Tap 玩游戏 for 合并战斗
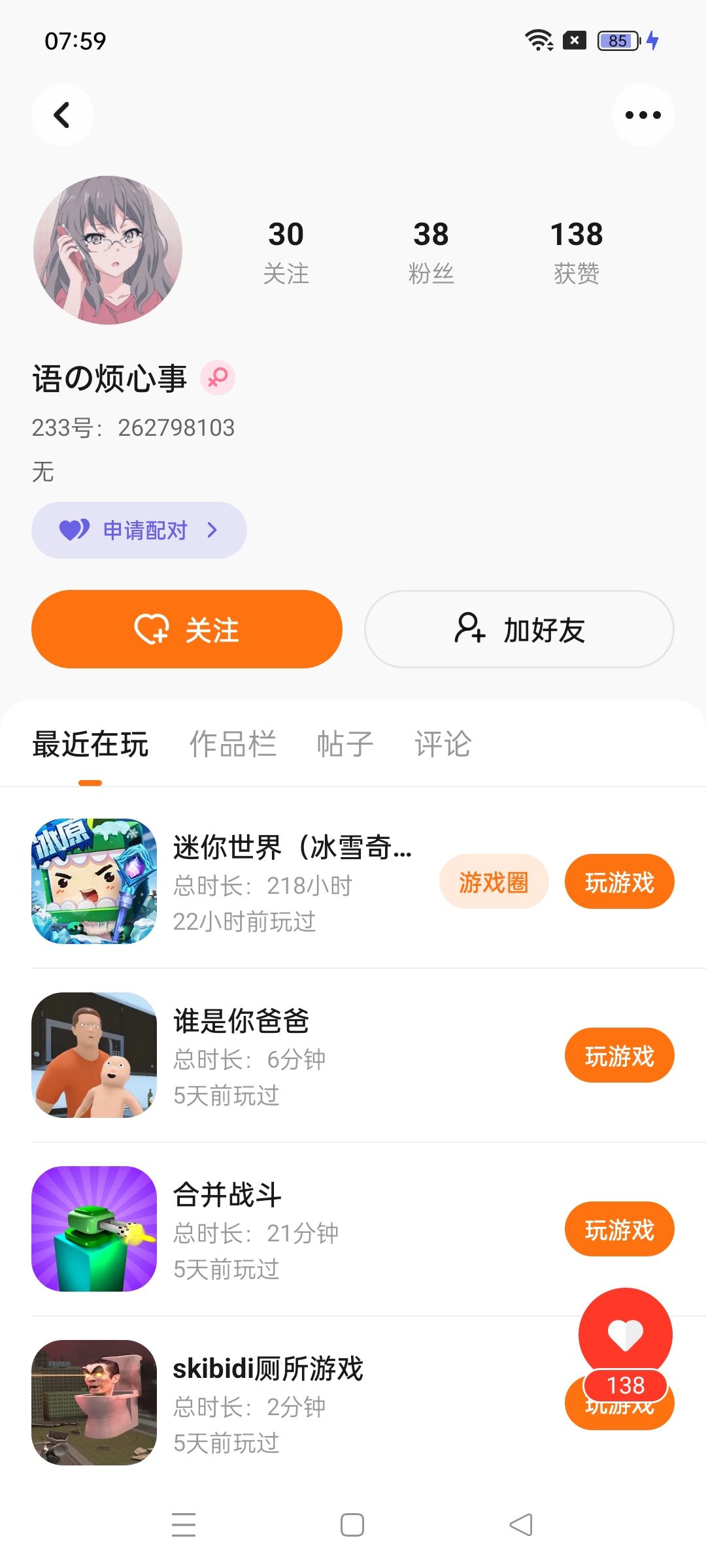706x1568 pixels. pos(619,1230)
